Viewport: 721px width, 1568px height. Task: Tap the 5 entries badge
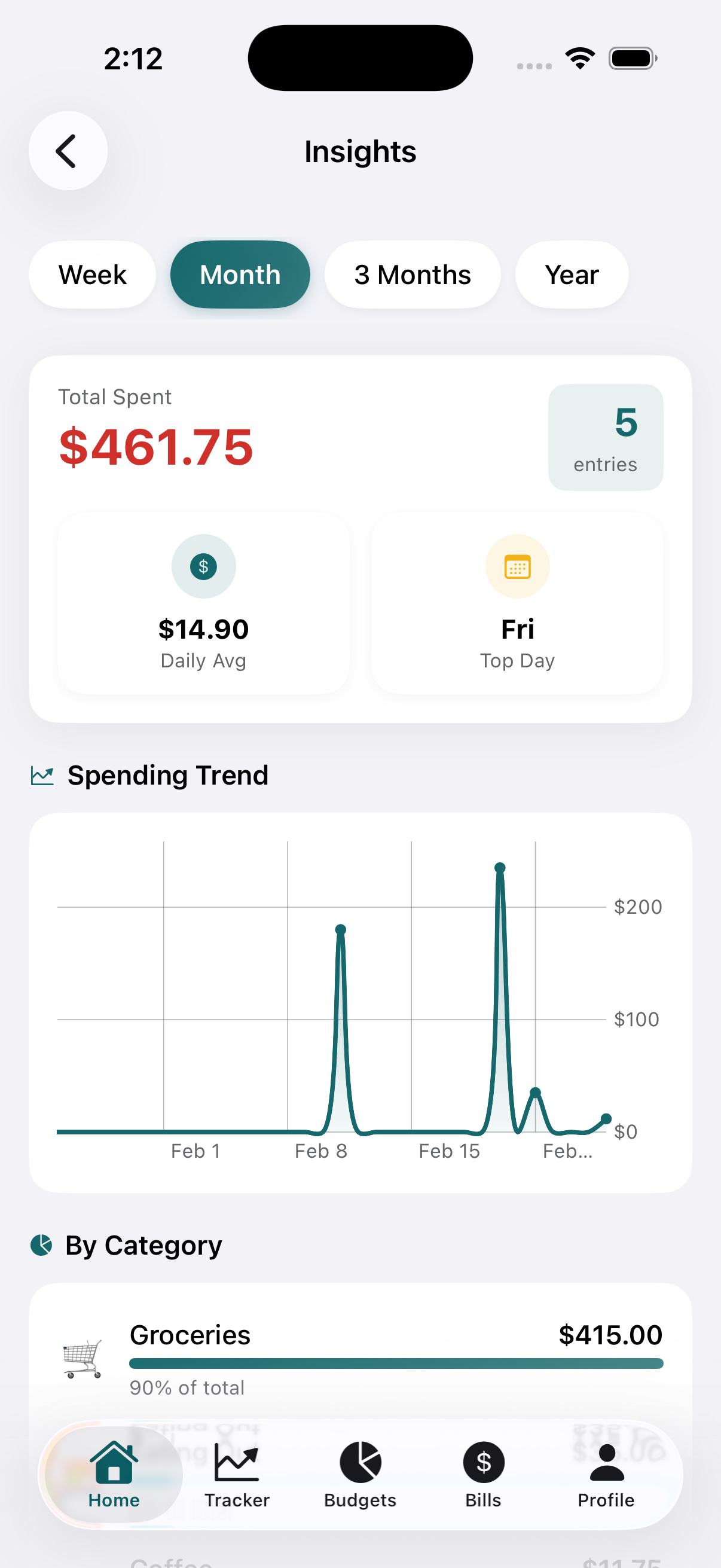606,438
